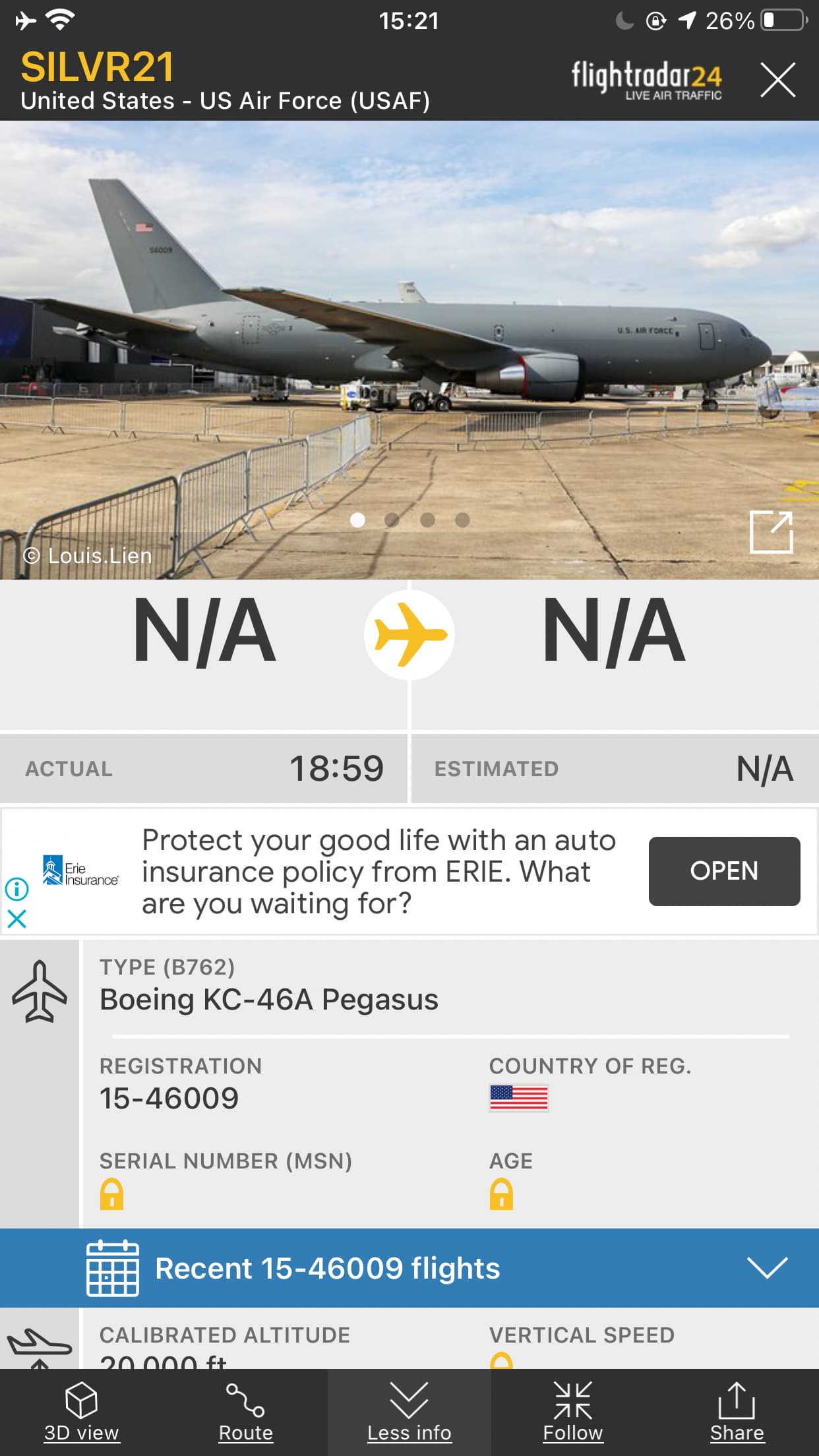The image size is (819, 1456).
Task: Follow this aircraft on the map
Action: 572,1412
